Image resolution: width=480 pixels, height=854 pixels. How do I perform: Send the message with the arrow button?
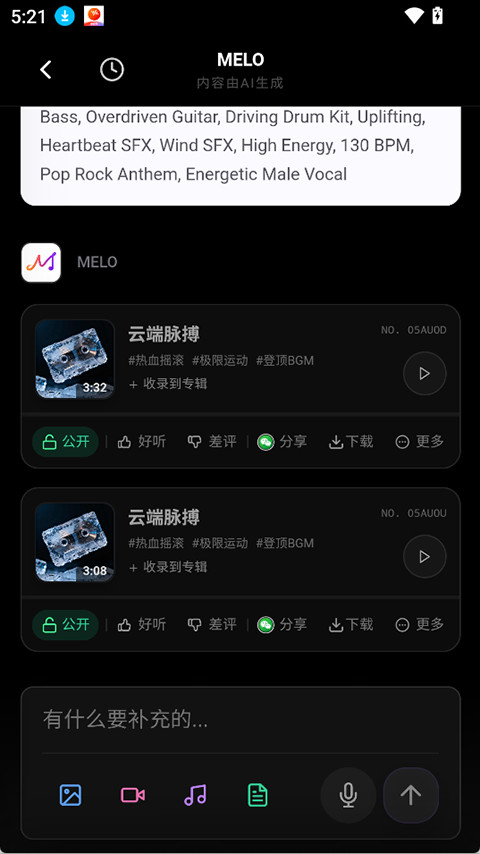(x=411, y=795)
